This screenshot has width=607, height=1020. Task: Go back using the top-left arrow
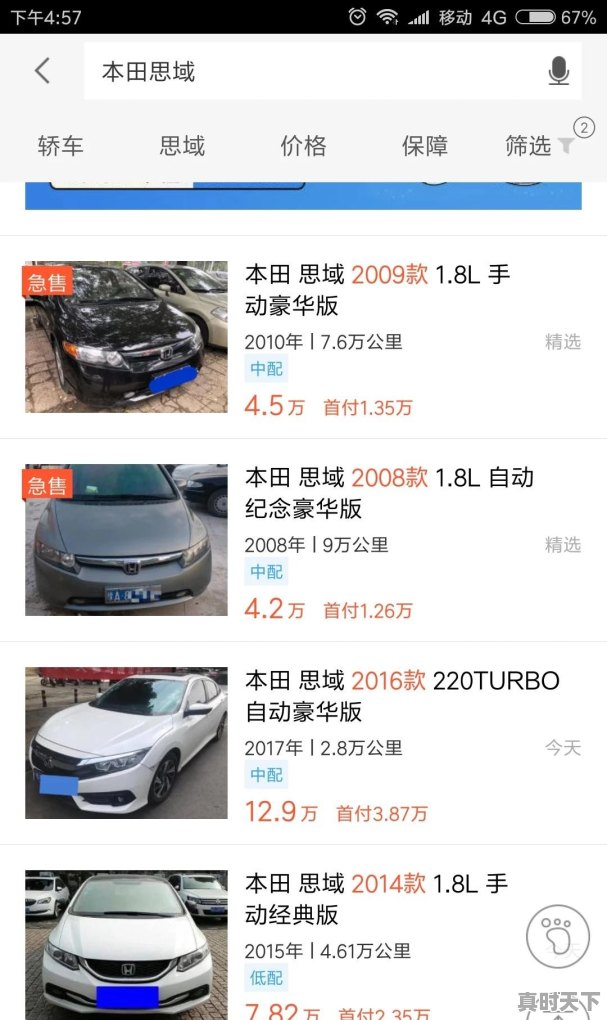(x=42, y=71)
